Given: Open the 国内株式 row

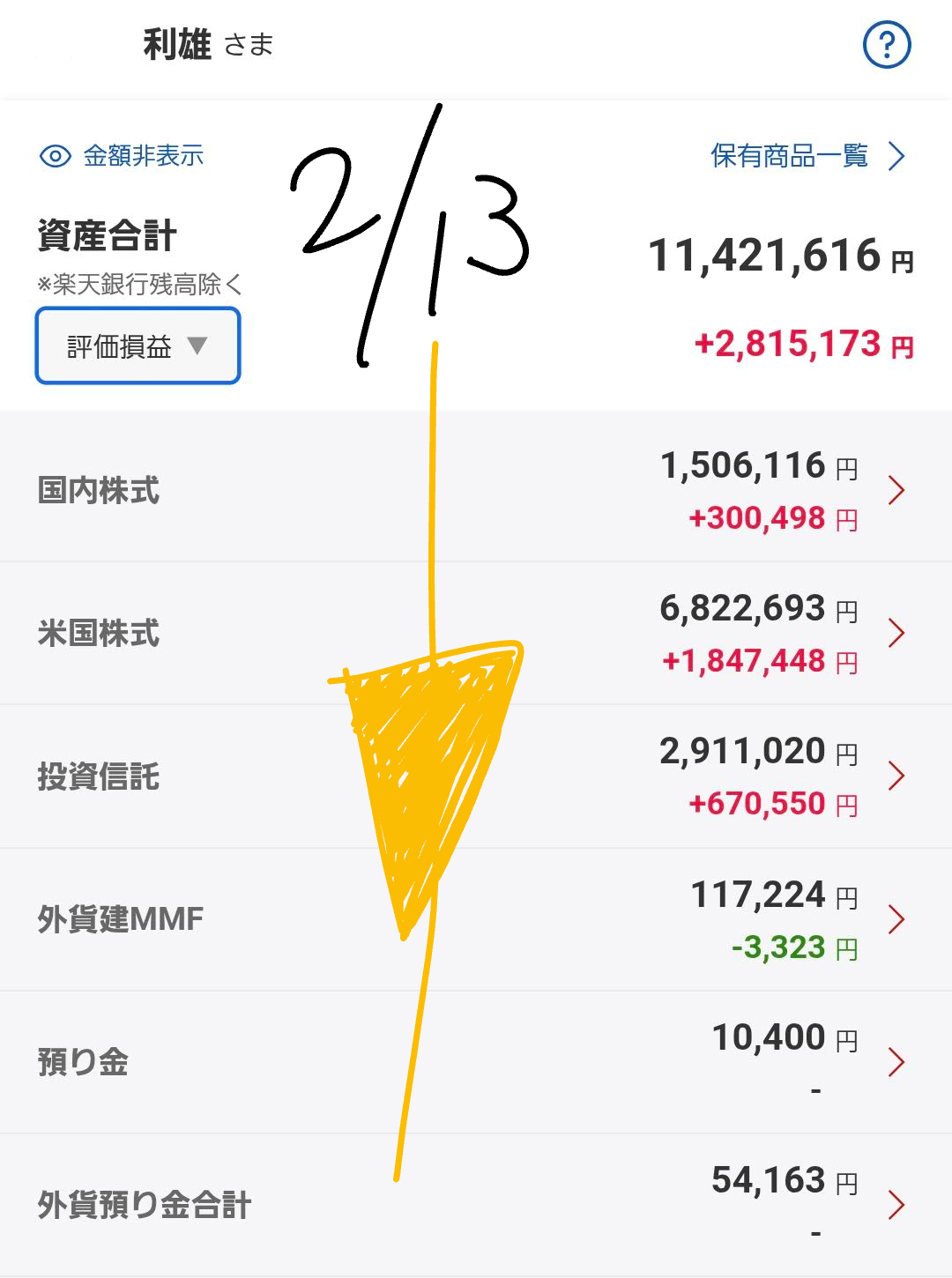Looking at the screenshot, I should (476, 490).
